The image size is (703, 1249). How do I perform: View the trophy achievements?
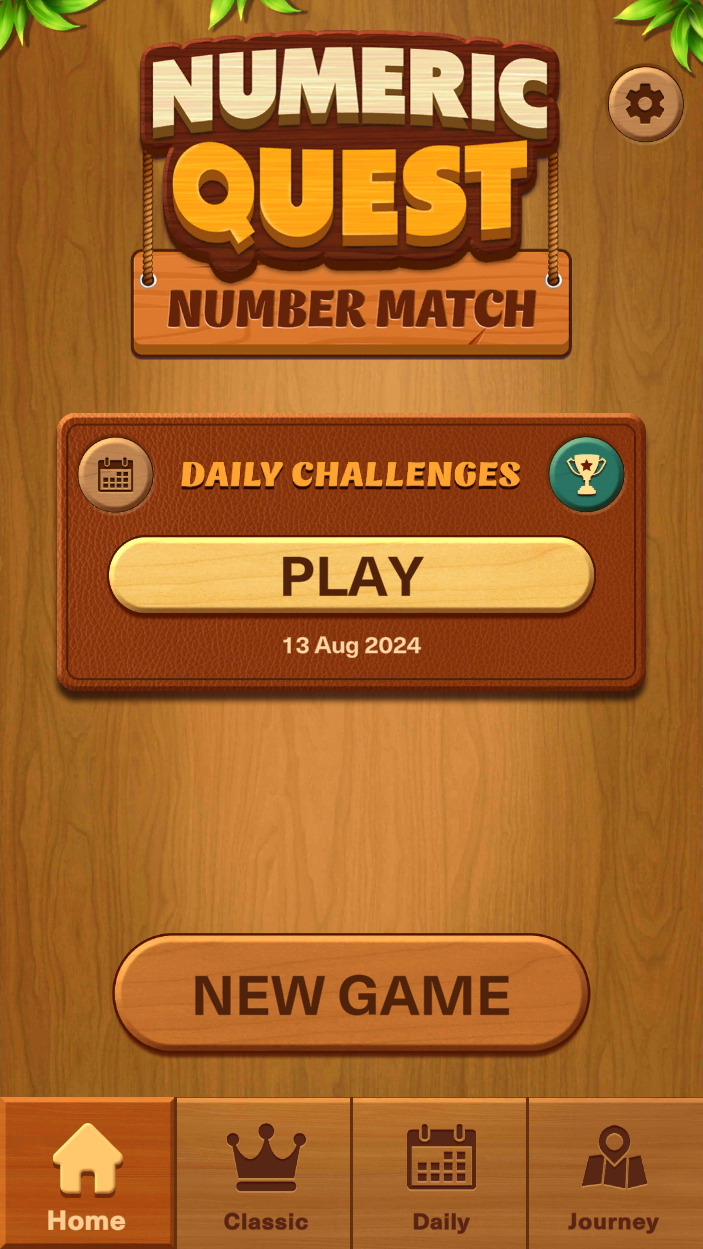click(x=587, y=474)
